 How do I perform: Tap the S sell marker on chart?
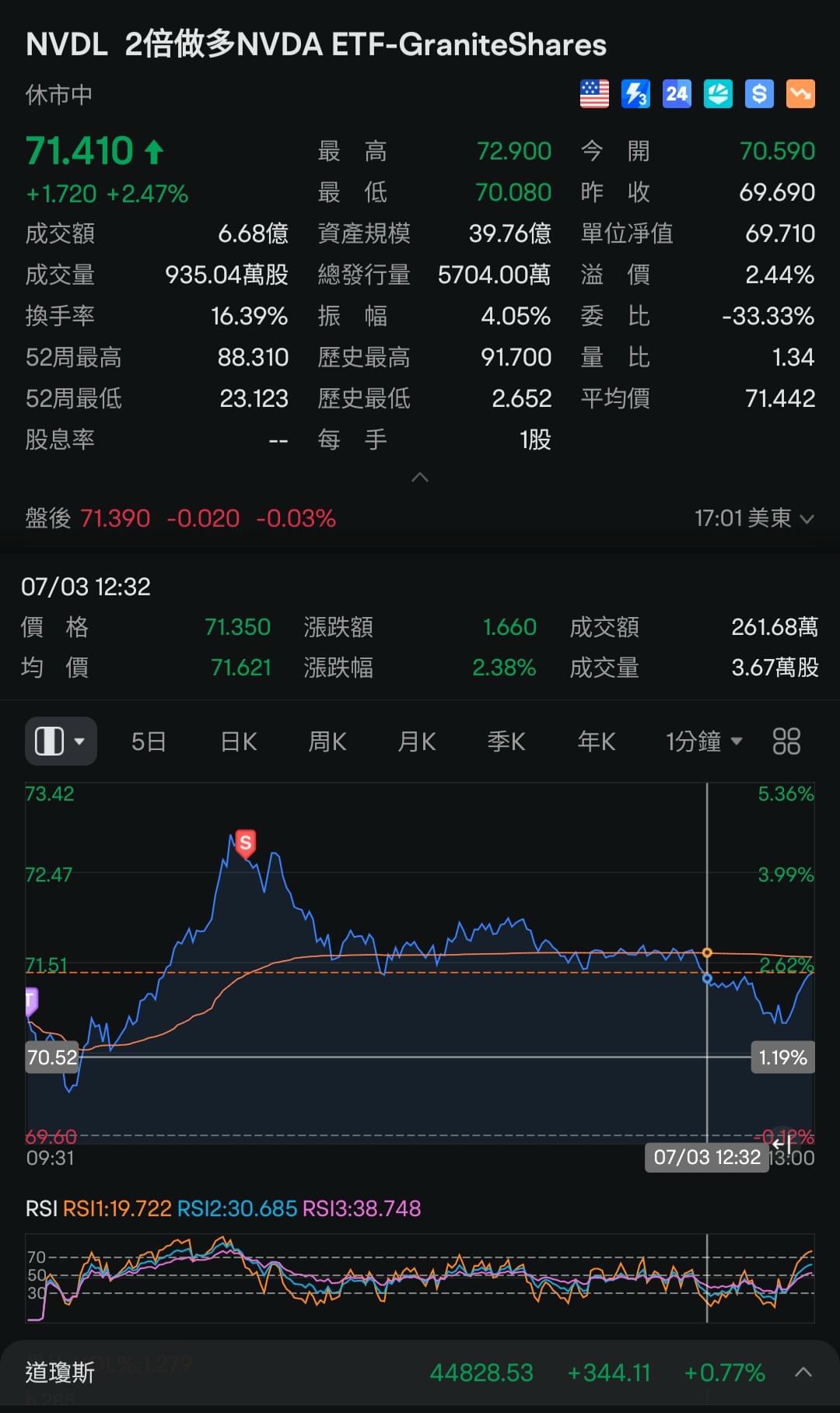(x=246, y=842)
